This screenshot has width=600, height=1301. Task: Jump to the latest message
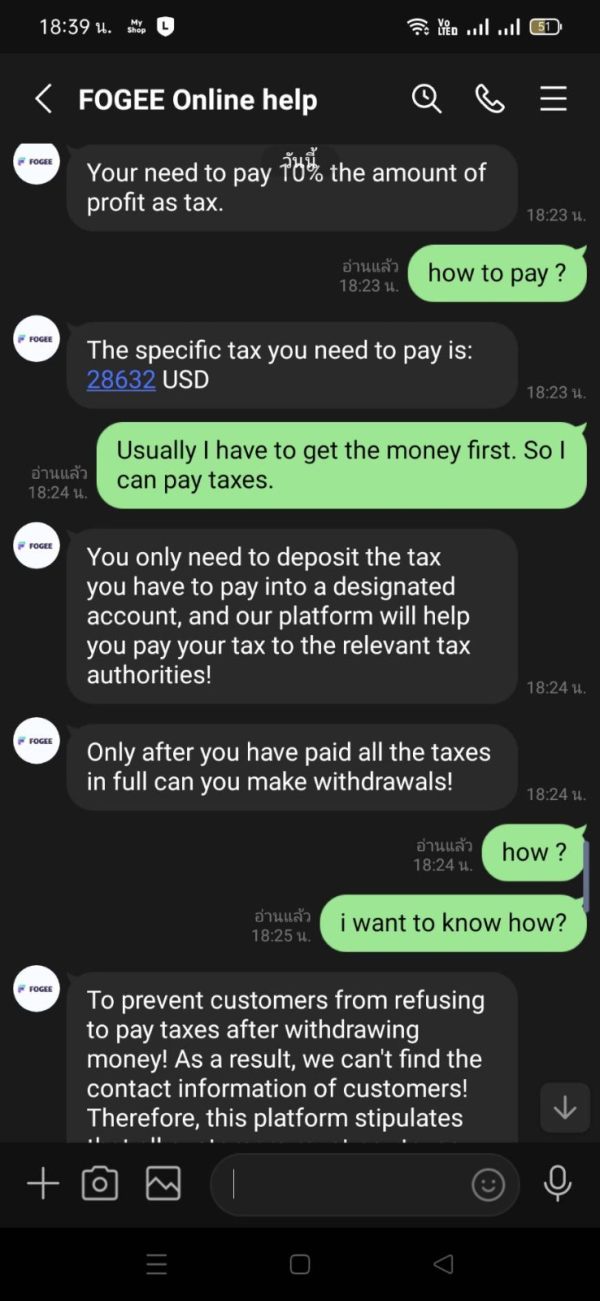[565, 1107]
